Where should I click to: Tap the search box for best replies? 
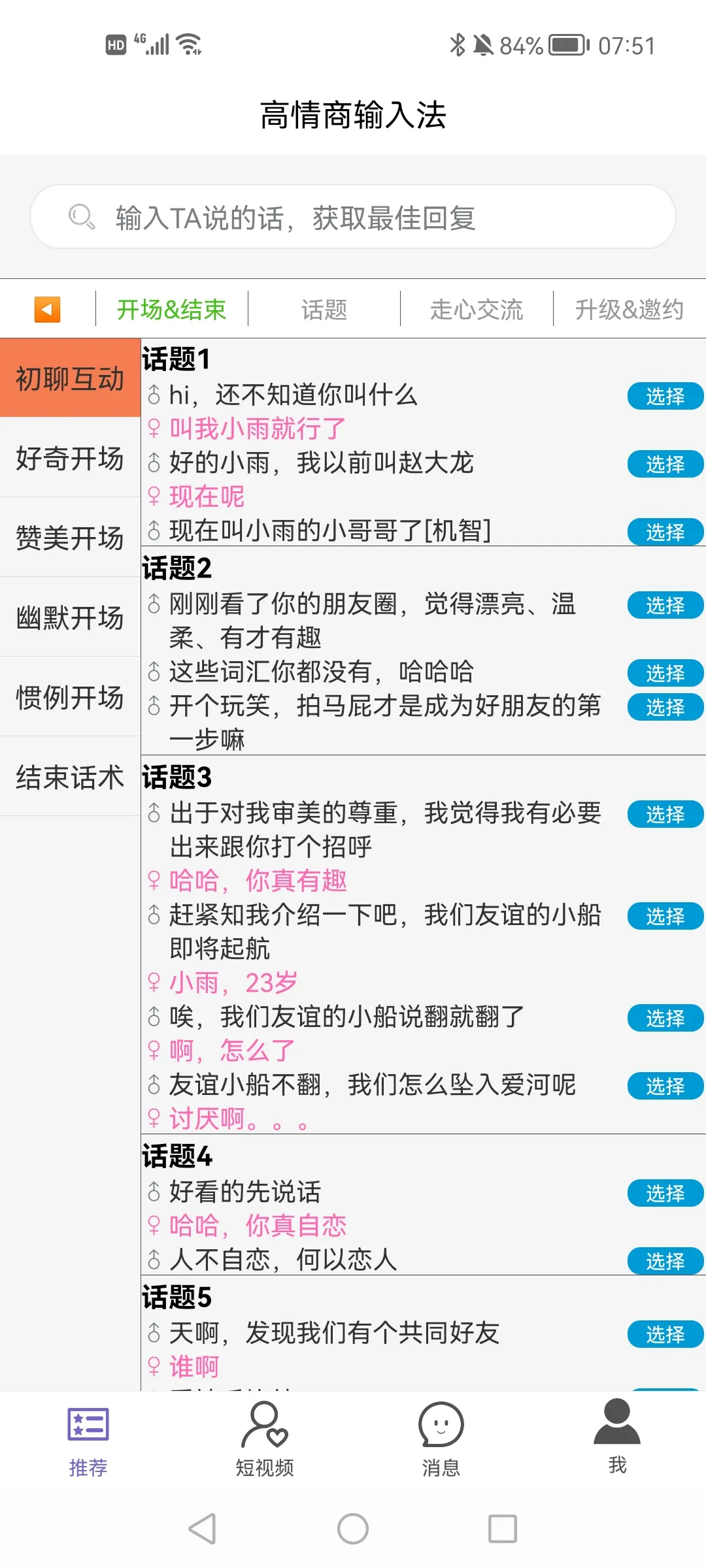click(353, 218)
